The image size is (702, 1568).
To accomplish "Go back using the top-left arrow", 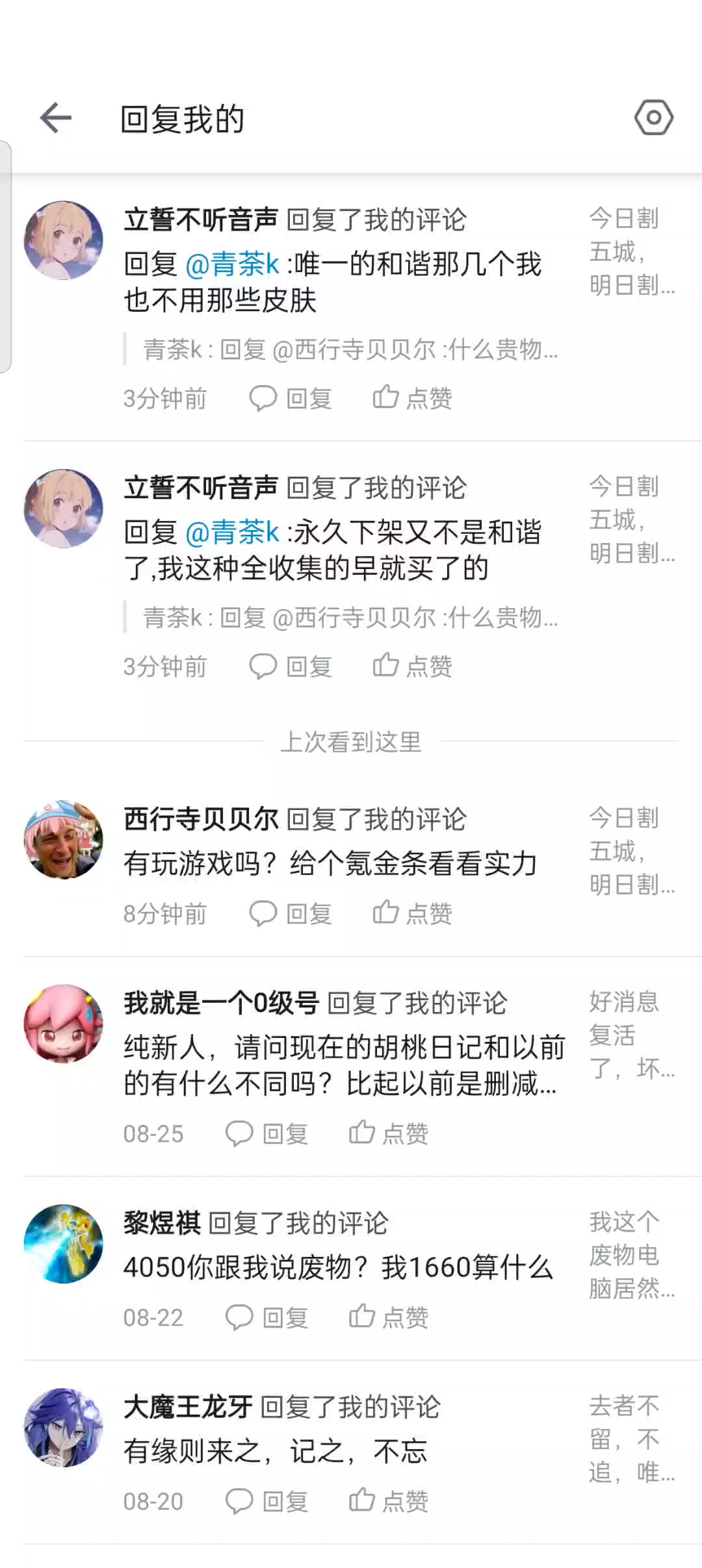I will click(x=56, y=118).
